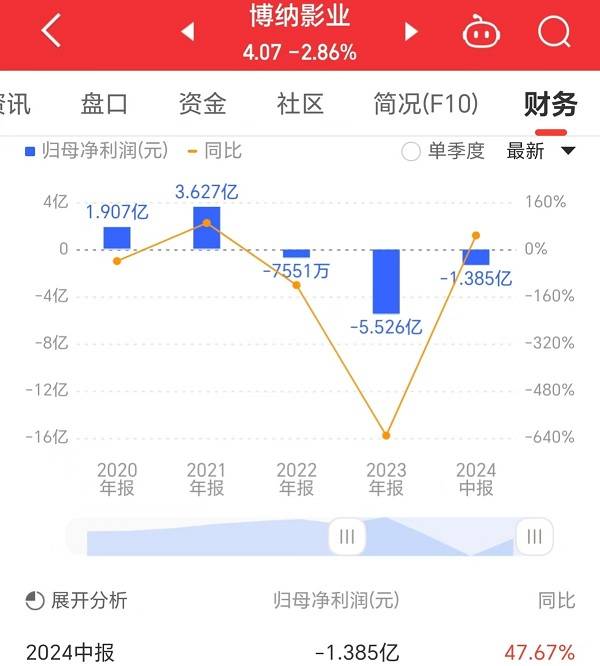
Task: Switch to the 资金 tab
Action: (203, 104)
